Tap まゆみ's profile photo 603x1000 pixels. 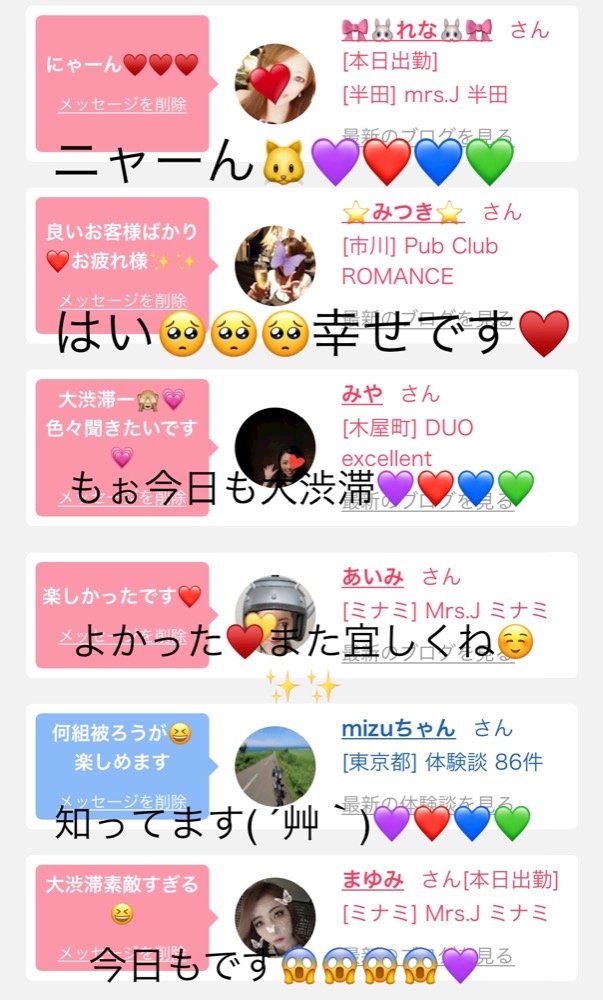(274, 916)
